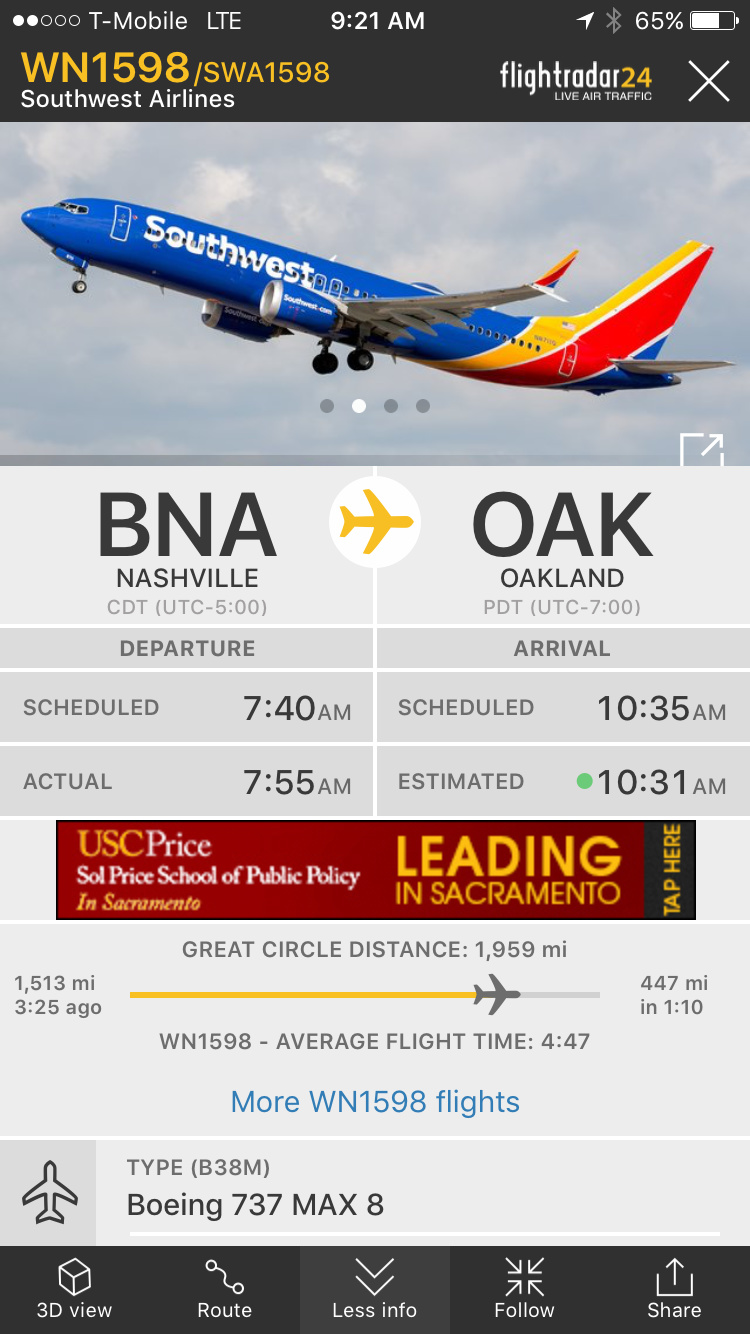
Task: Follow this Southwest flight
Action: [524, 1290]
